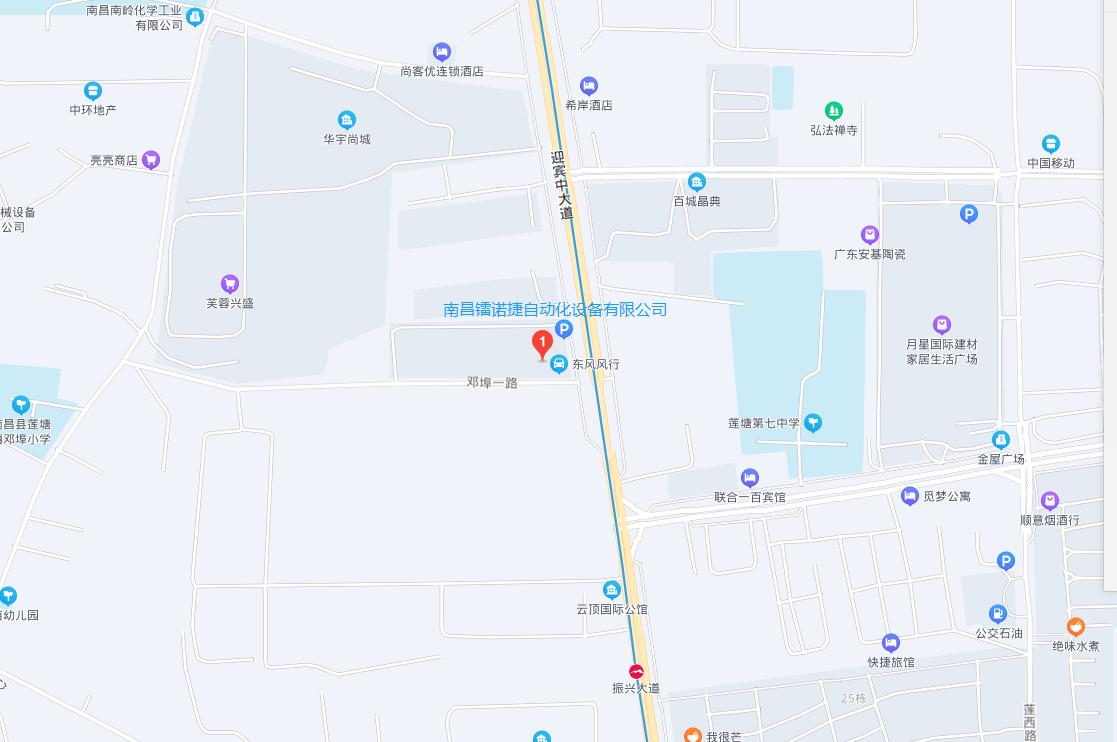
Task: Select the 莲塘第七中学 school marker
Action: [814, 423]
